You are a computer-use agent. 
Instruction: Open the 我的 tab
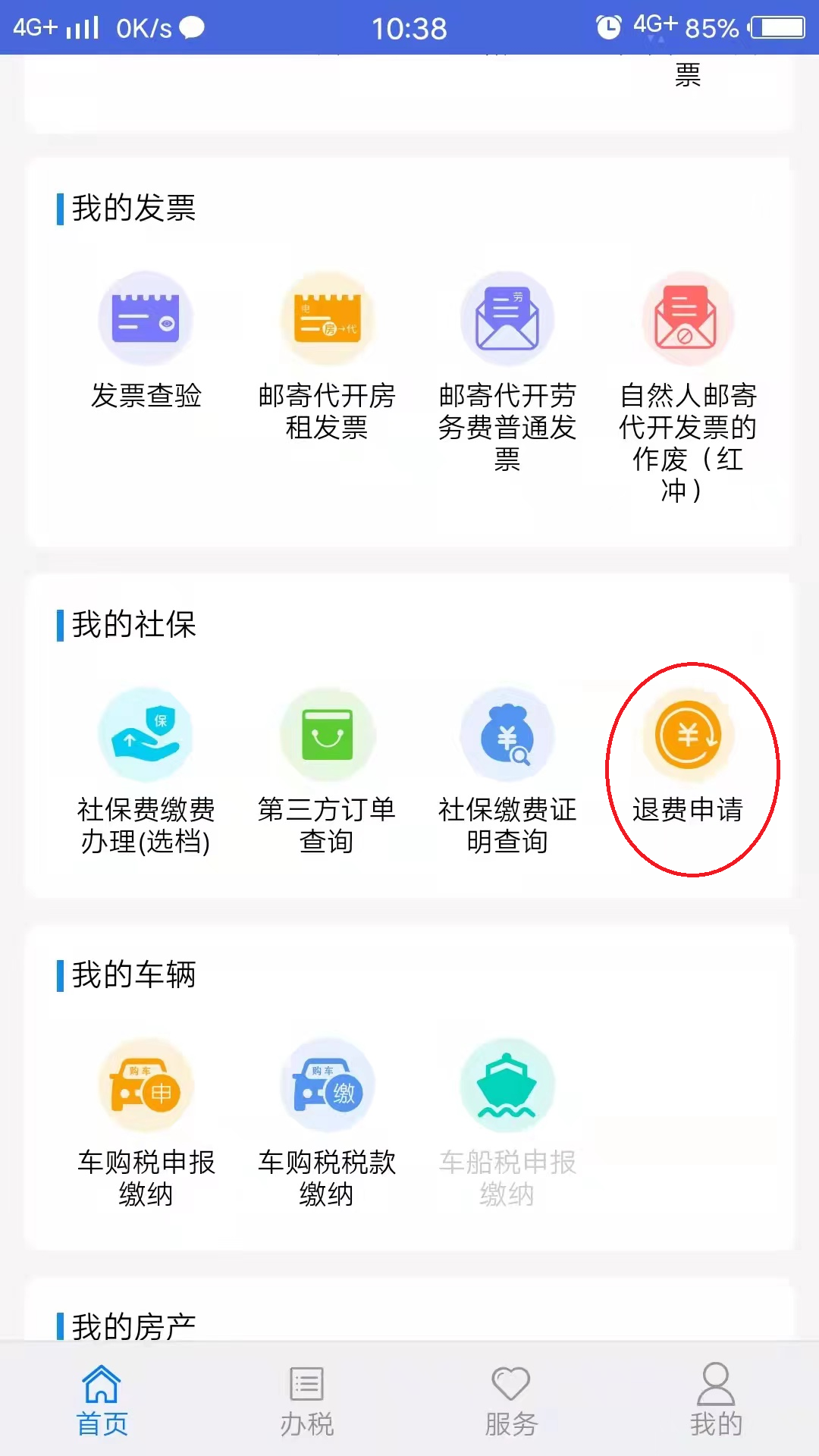click(716, 1400)
